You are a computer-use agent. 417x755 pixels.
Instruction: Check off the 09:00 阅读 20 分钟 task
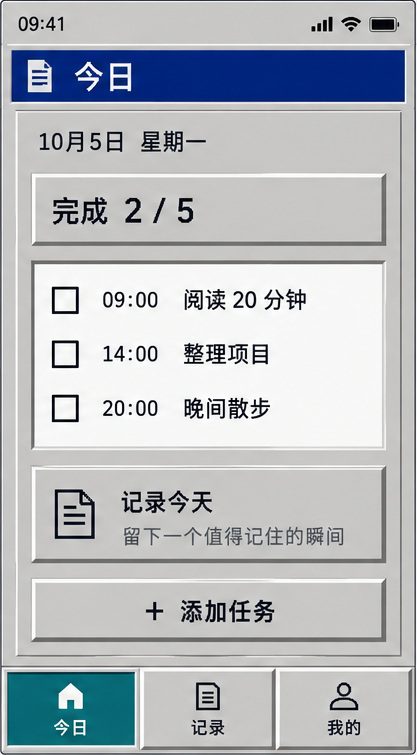[x=65, y=300]
